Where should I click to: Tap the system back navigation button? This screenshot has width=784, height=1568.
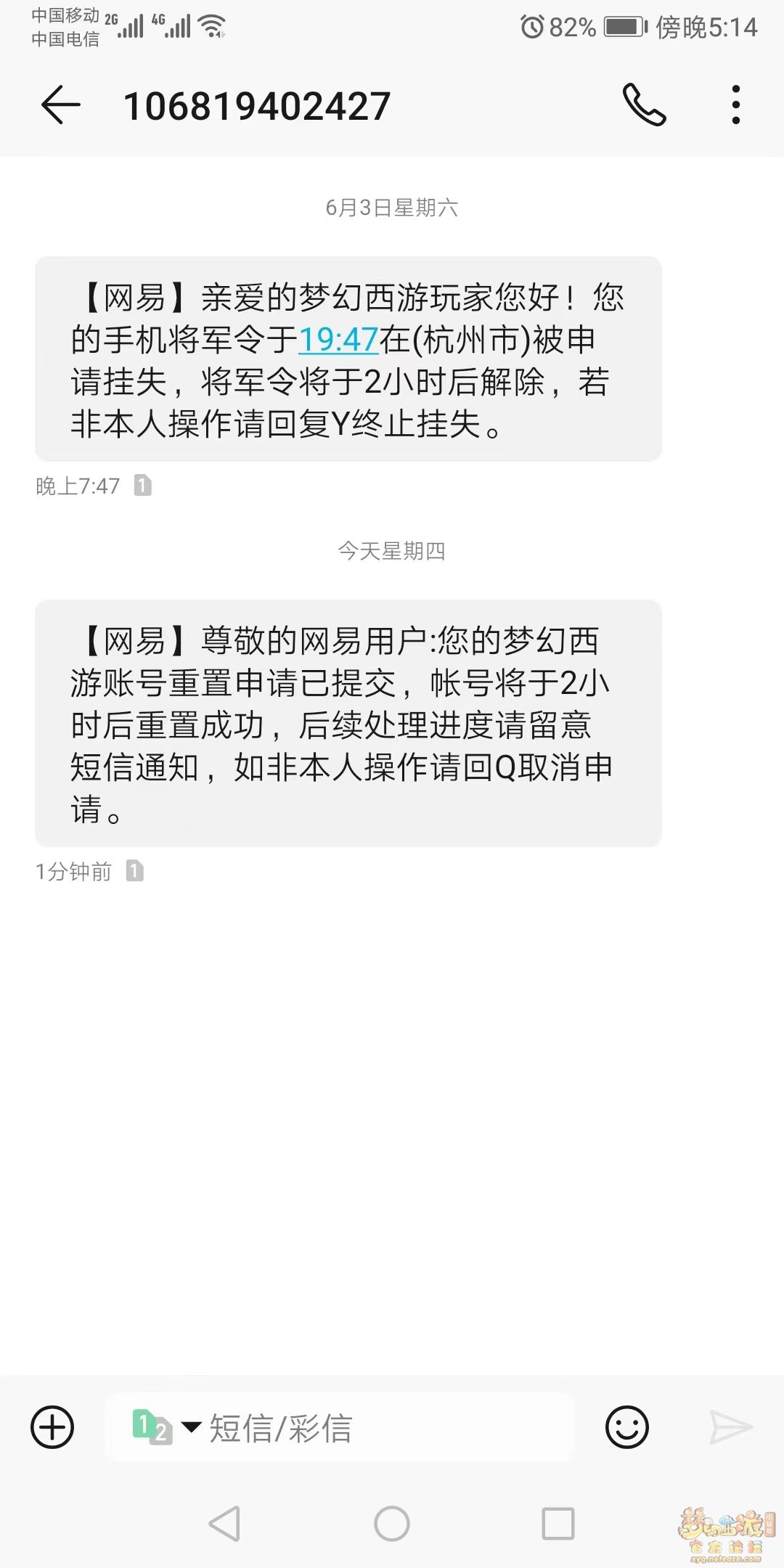(x=224, y=1523)
